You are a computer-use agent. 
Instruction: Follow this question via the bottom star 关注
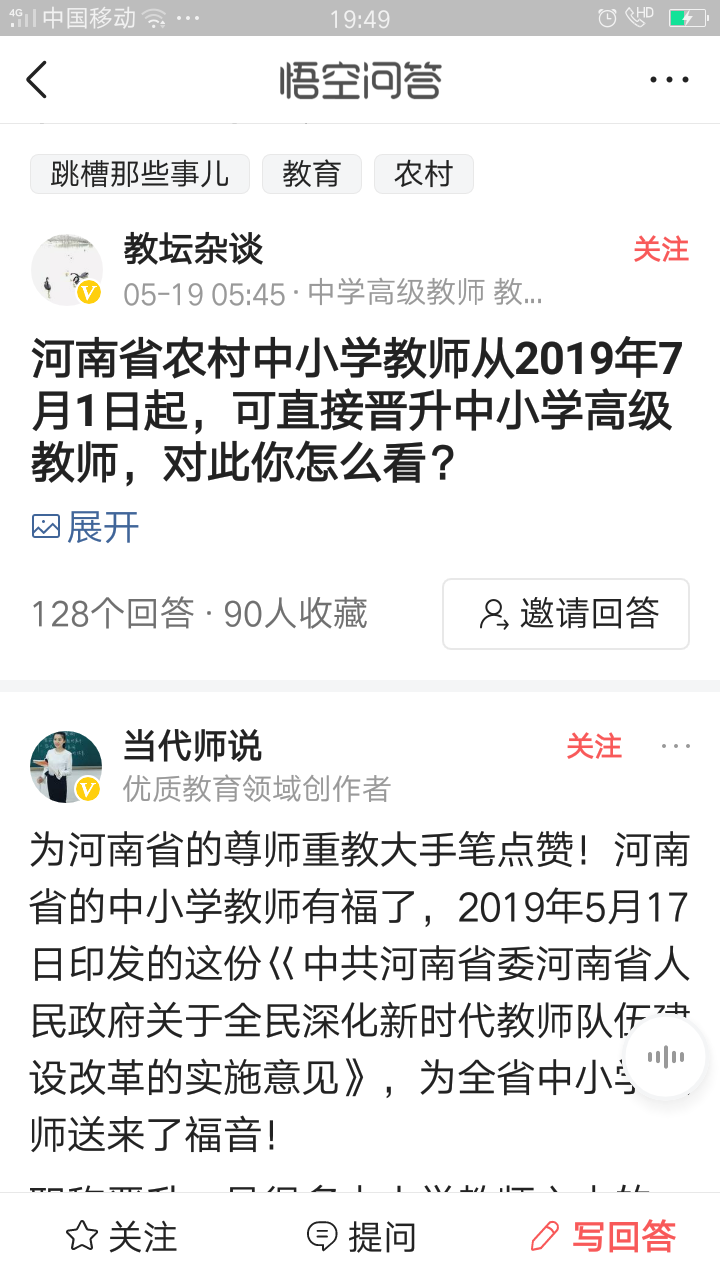[121, 1237]
